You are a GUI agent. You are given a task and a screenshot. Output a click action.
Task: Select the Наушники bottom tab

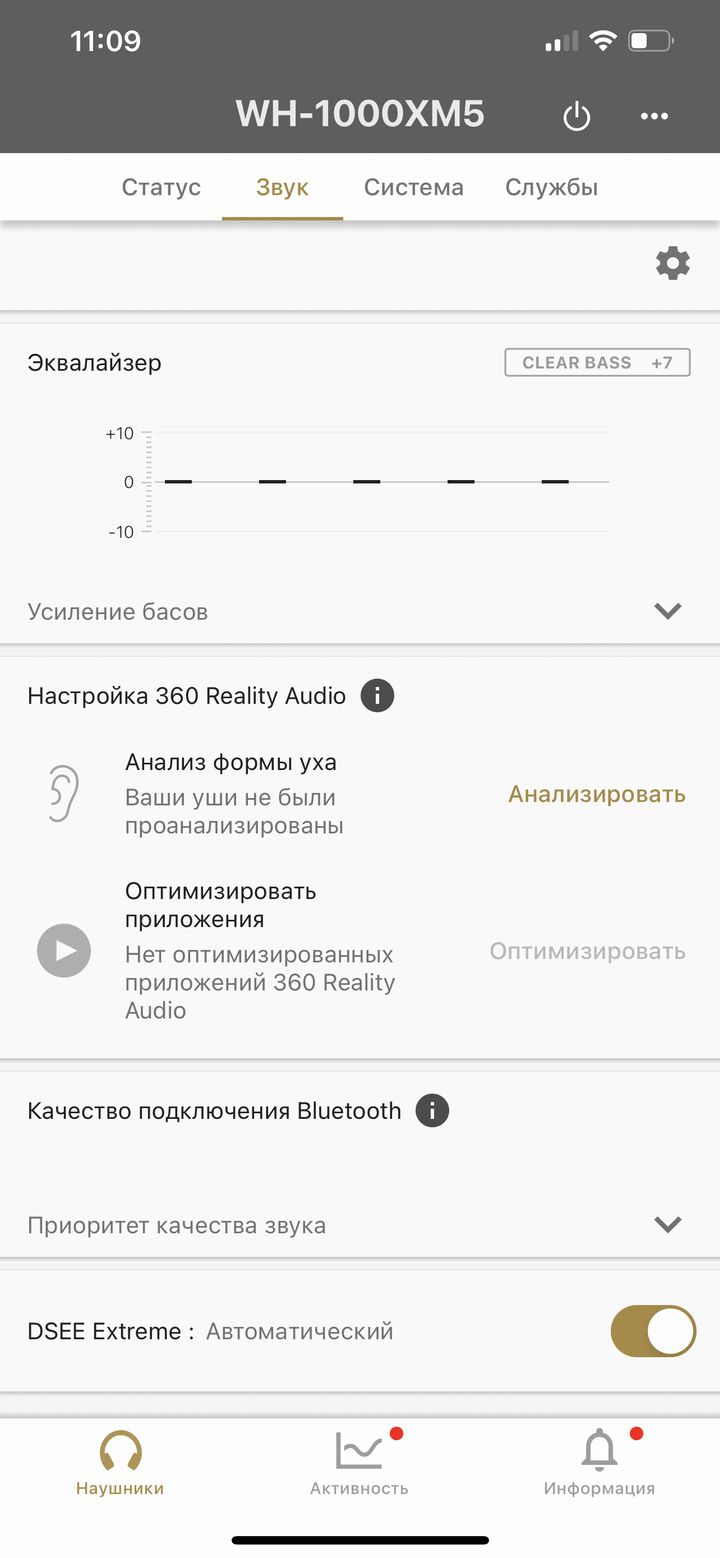click(x=120, y=1464)
